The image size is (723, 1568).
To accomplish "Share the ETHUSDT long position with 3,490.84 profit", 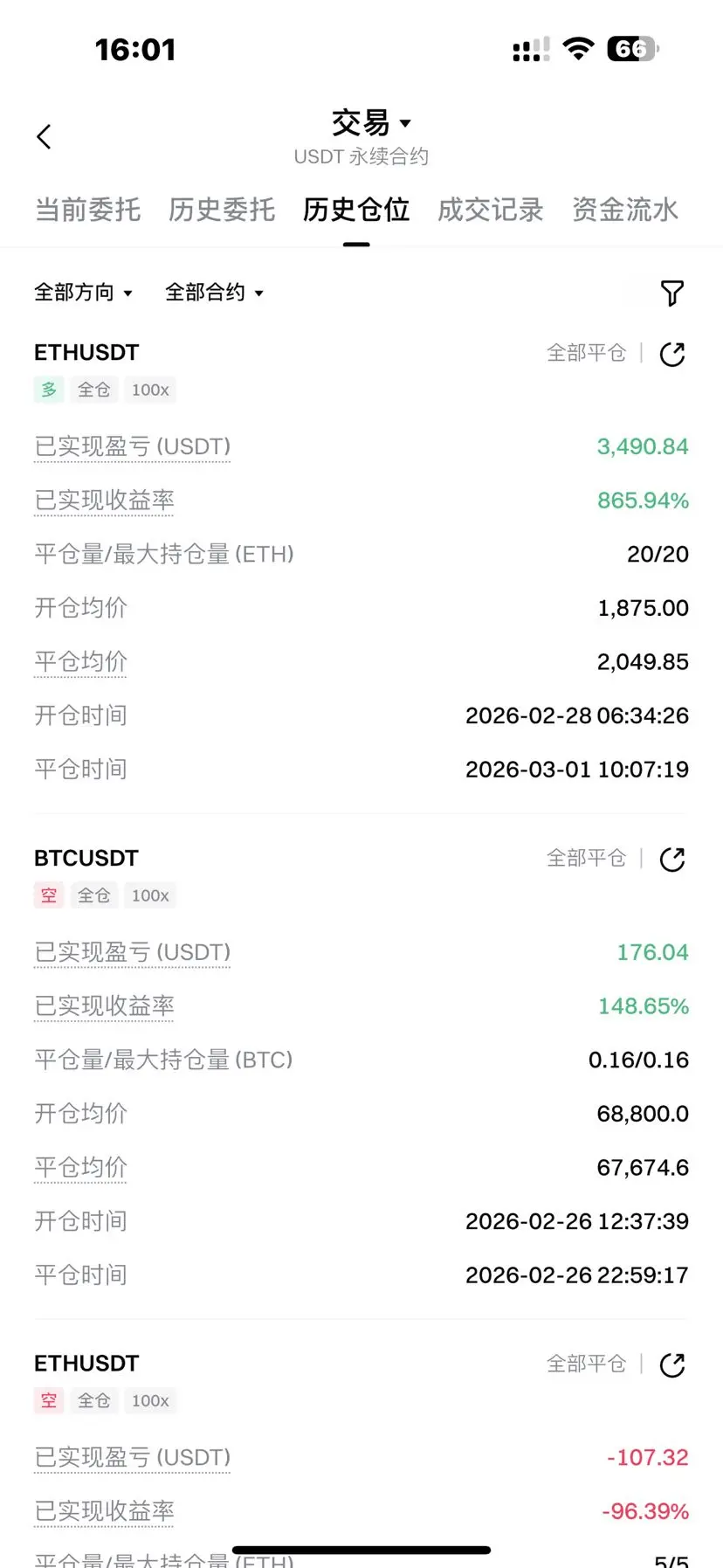I will pos(672,354).
